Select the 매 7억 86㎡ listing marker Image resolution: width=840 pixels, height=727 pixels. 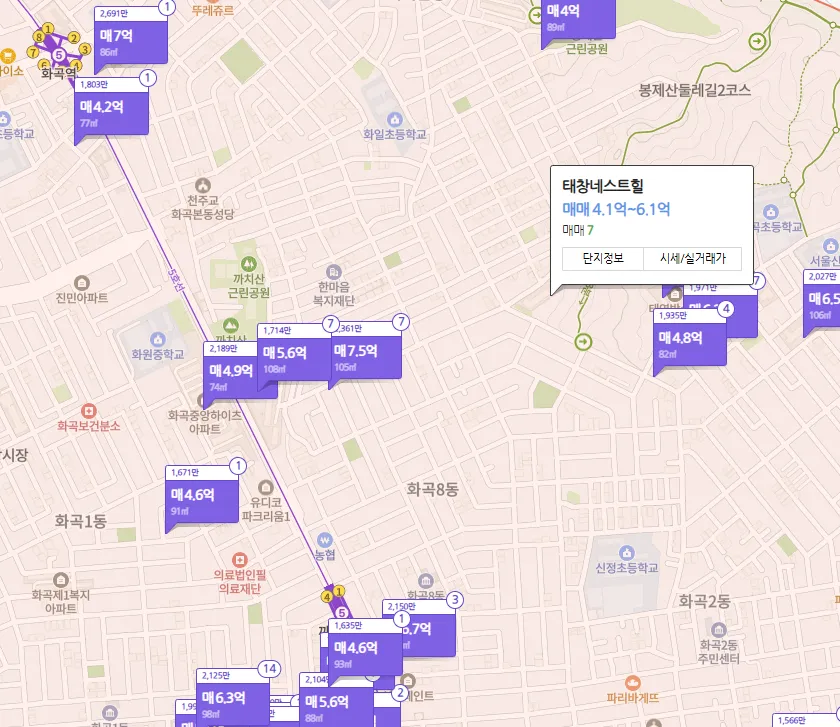tap(129, 41)
